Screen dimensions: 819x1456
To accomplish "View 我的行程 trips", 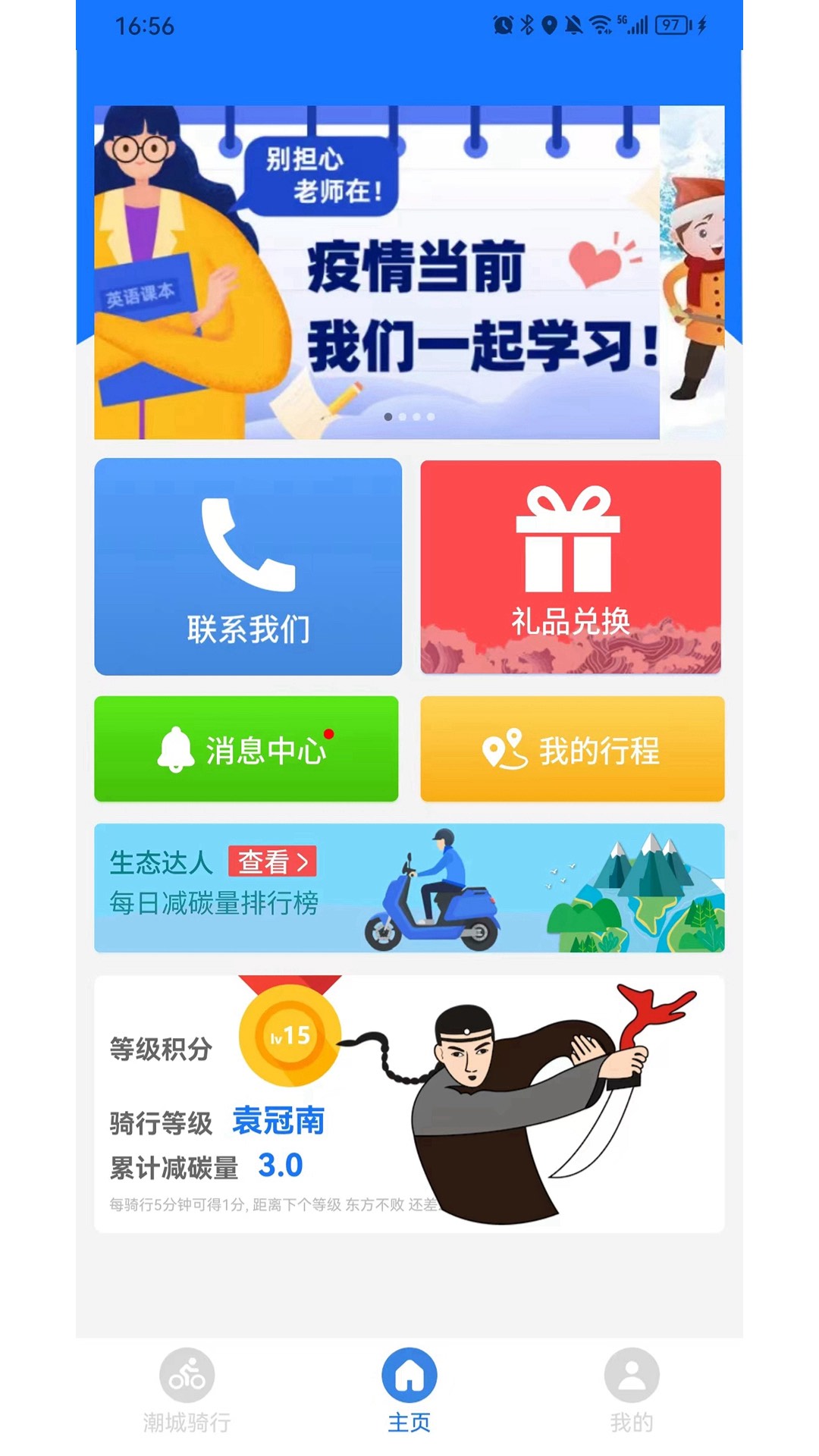I will tap(573, 748).
